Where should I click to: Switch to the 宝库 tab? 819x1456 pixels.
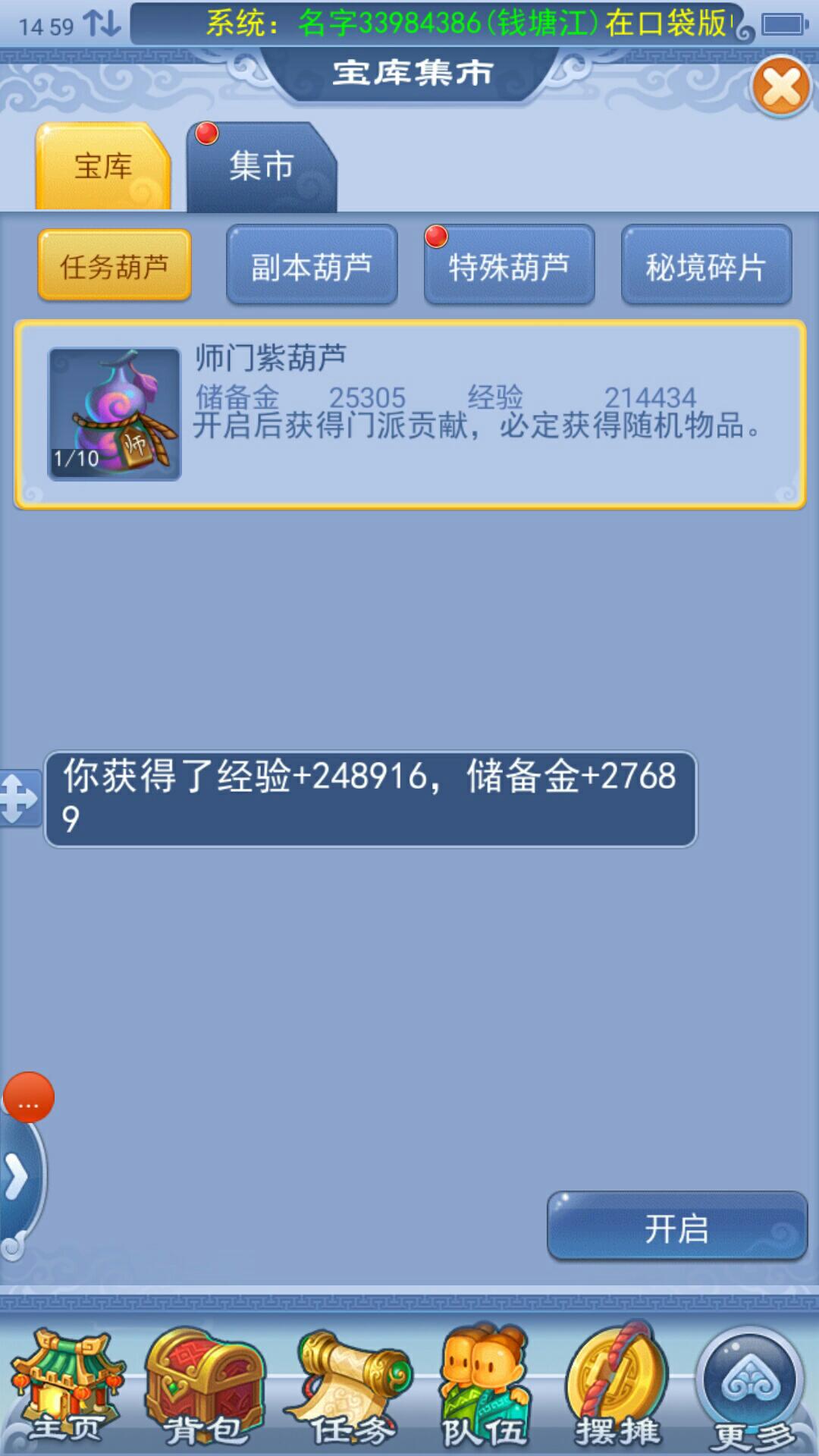[x=103, y=166]
